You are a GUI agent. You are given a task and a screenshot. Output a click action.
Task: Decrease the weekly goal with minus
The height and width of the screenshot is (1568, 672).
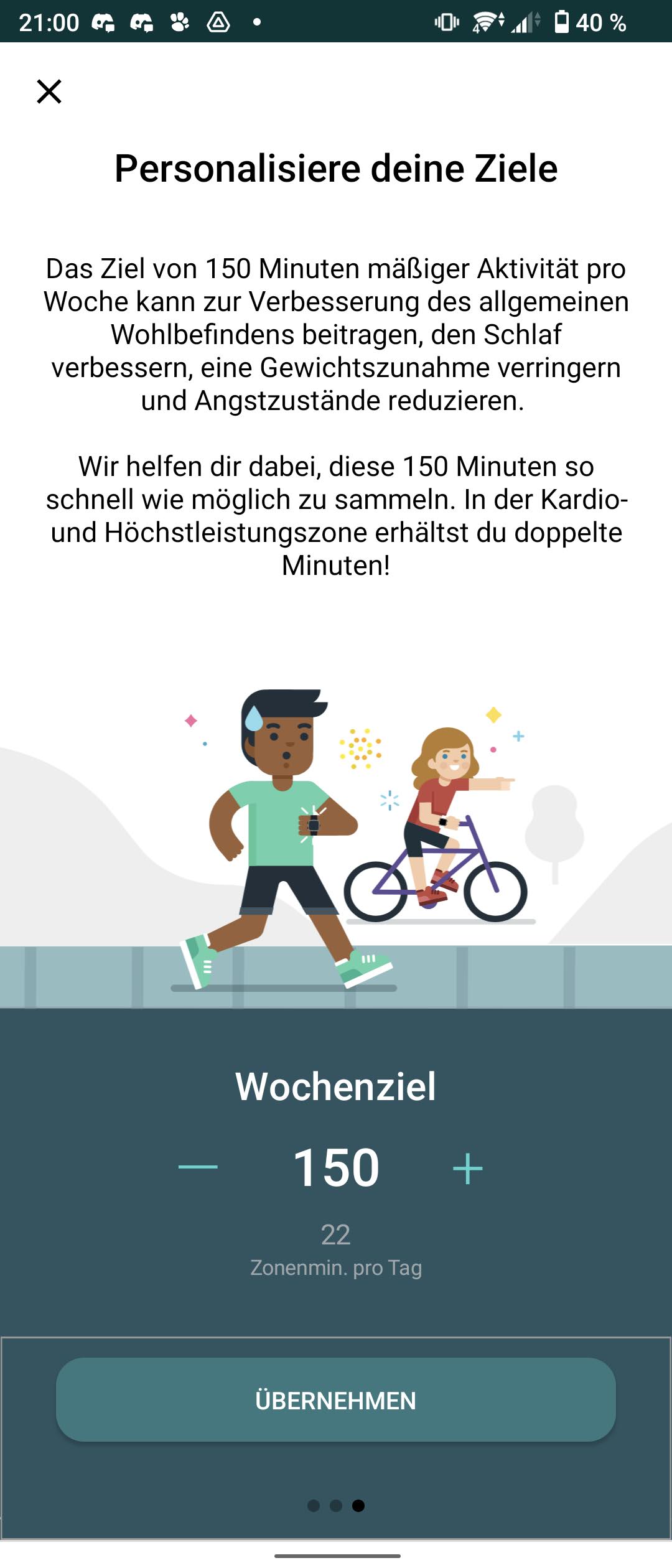pos(198,1167)
